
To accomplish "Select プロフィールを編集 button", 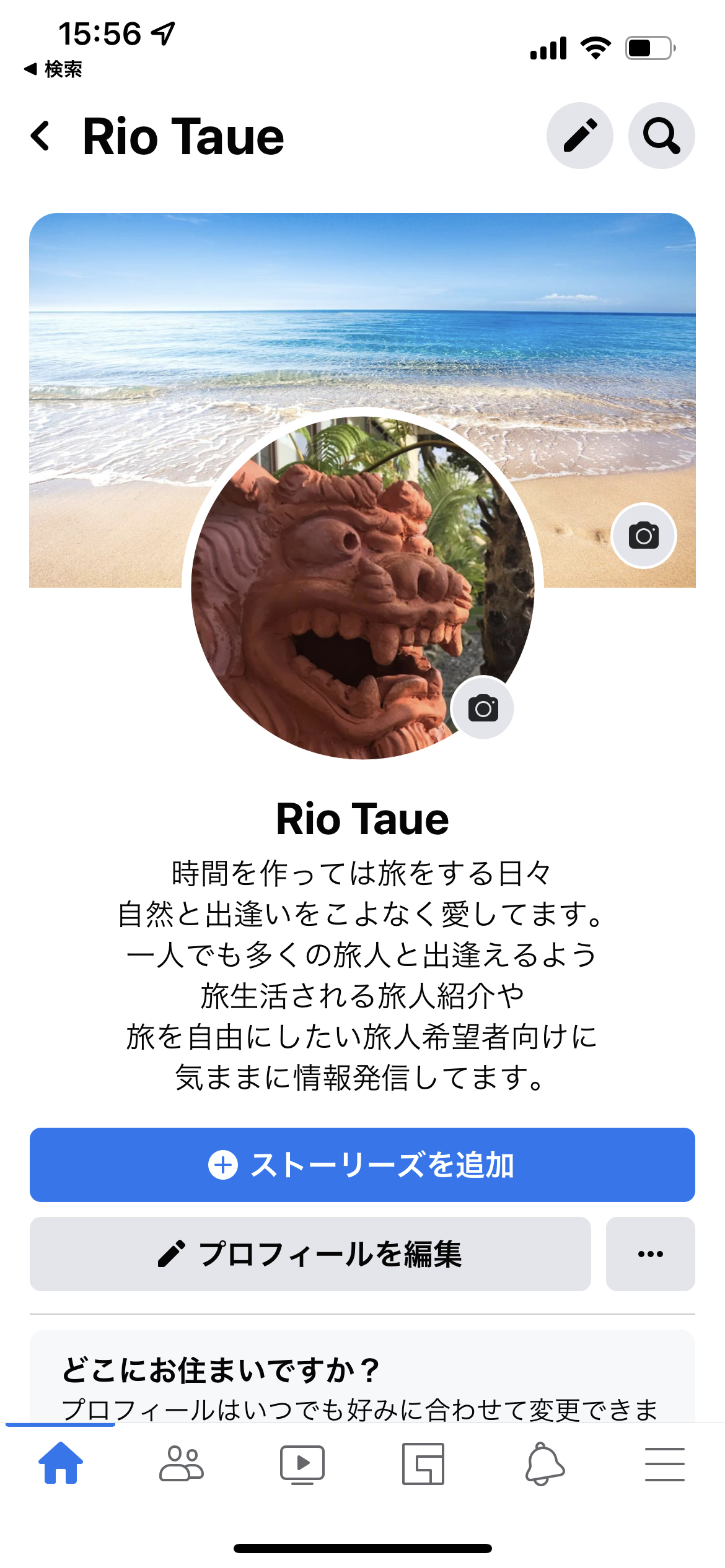I will coord(310,1254).
